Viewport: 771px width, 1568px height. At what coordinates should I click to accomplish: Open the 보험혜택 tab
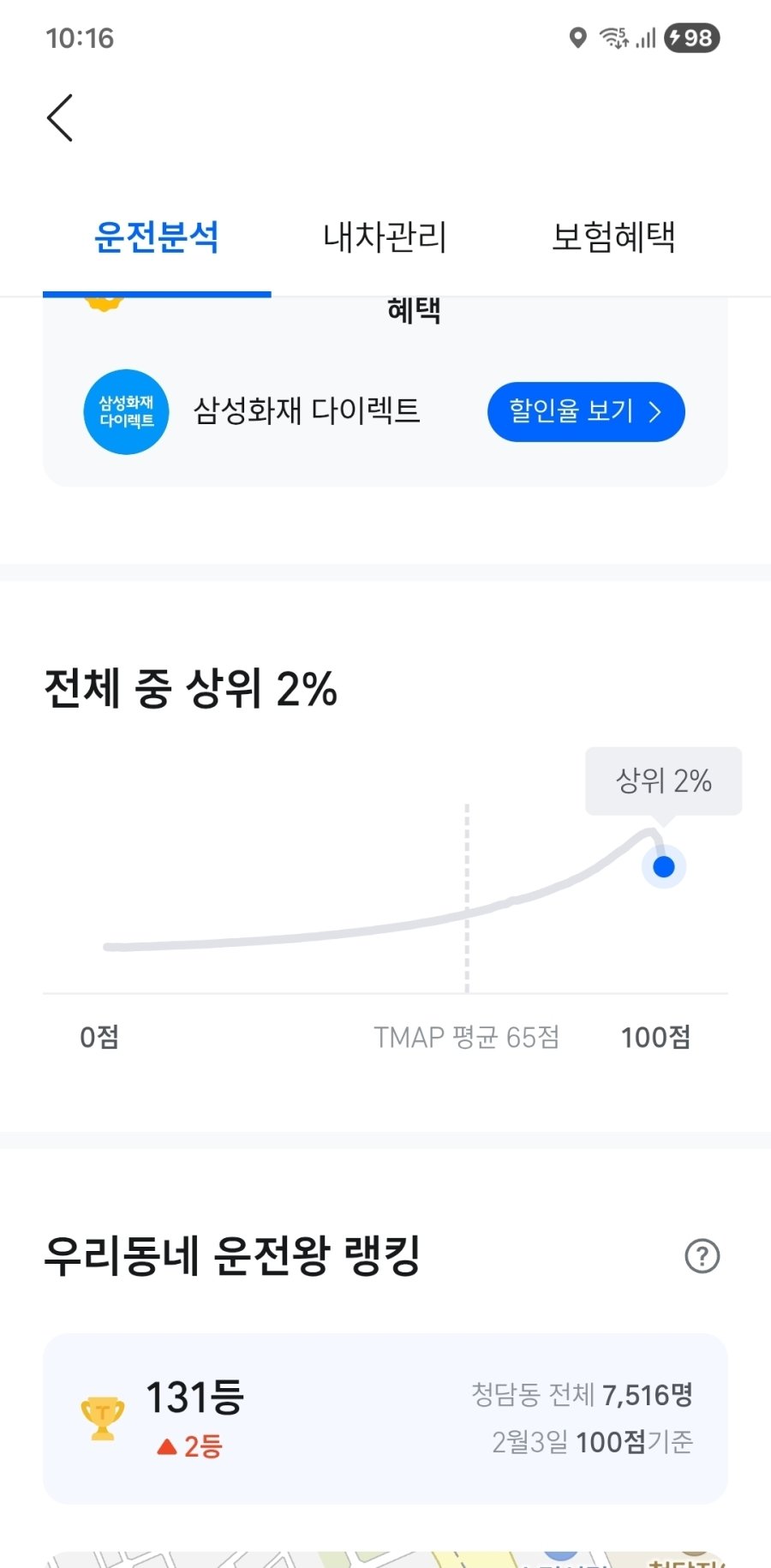pos(613,237)
